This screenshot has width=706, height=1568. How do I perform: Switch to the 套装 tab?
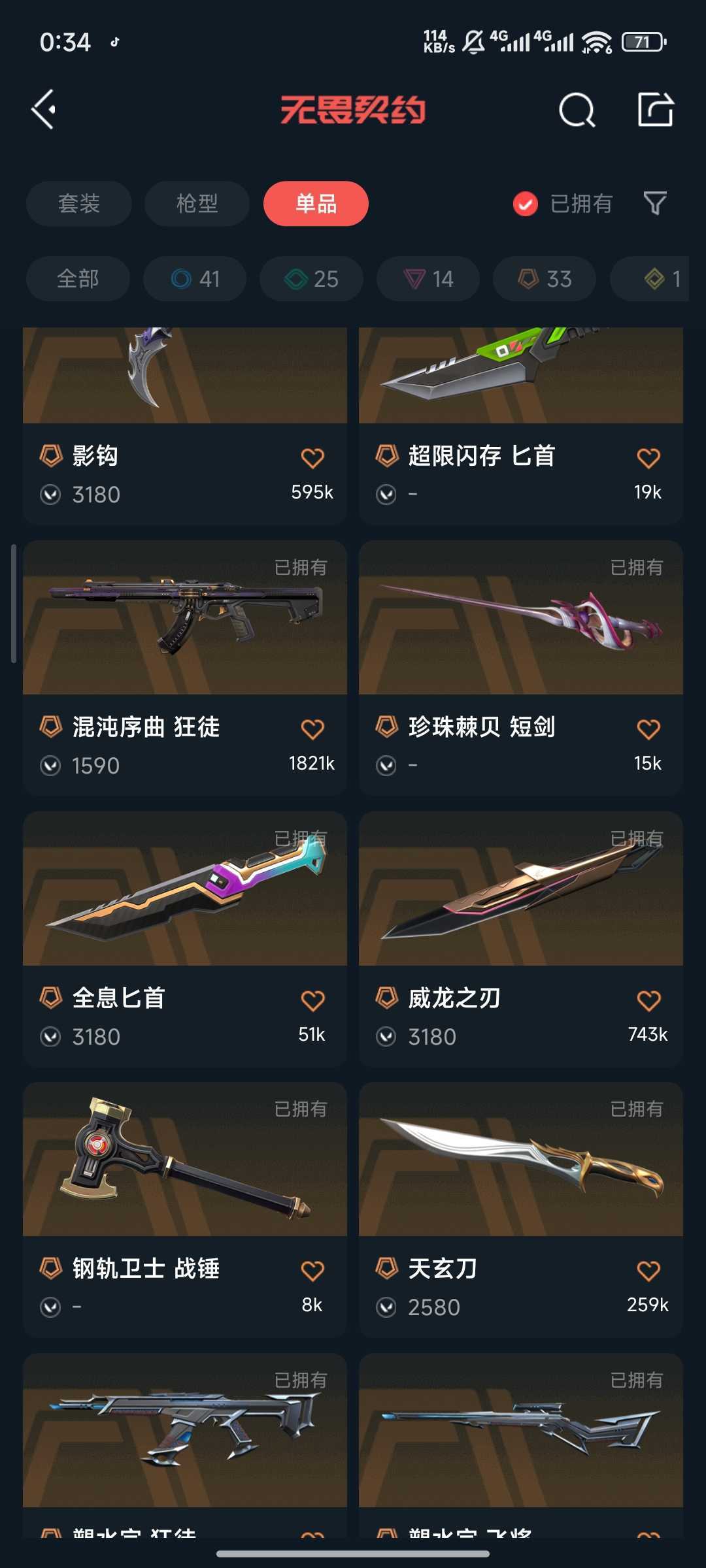[x=78, y=204]
